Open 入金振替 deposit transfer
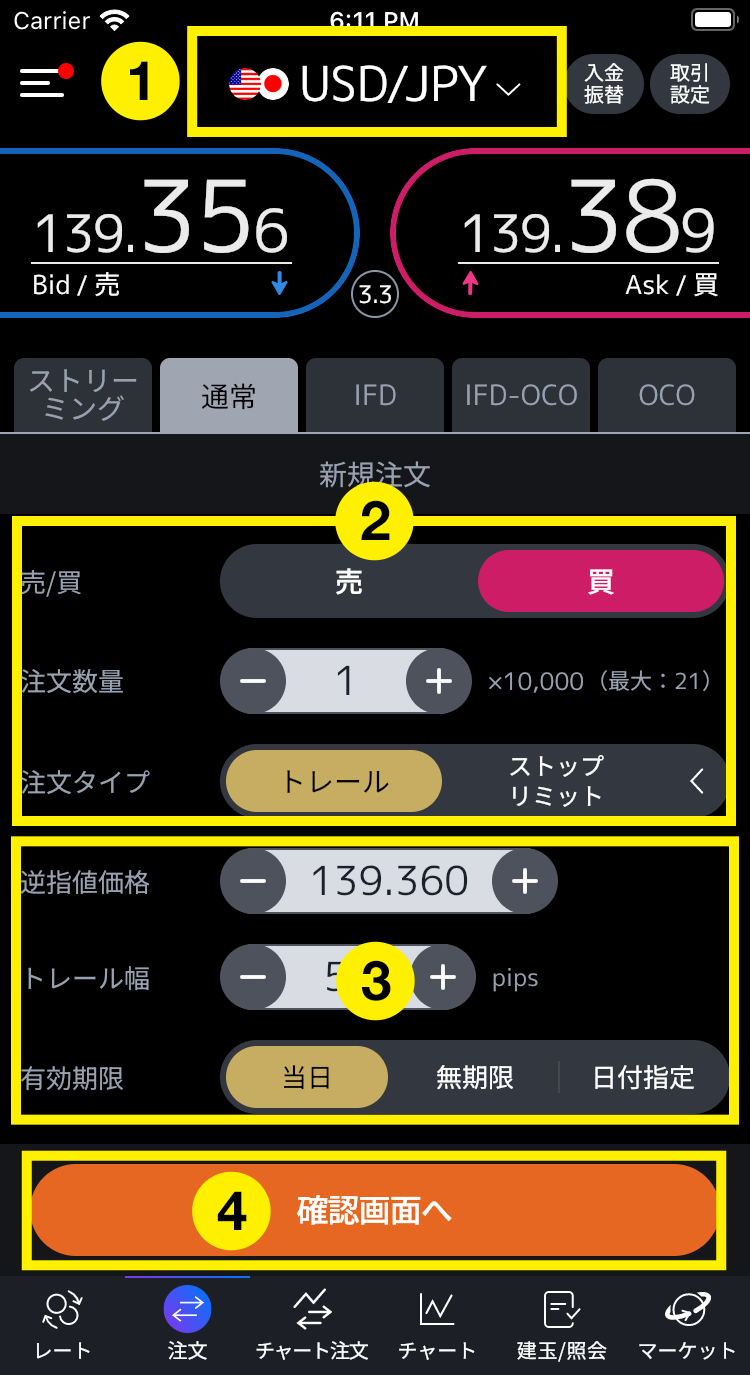750x1375 pixels. tap(604, 83)
